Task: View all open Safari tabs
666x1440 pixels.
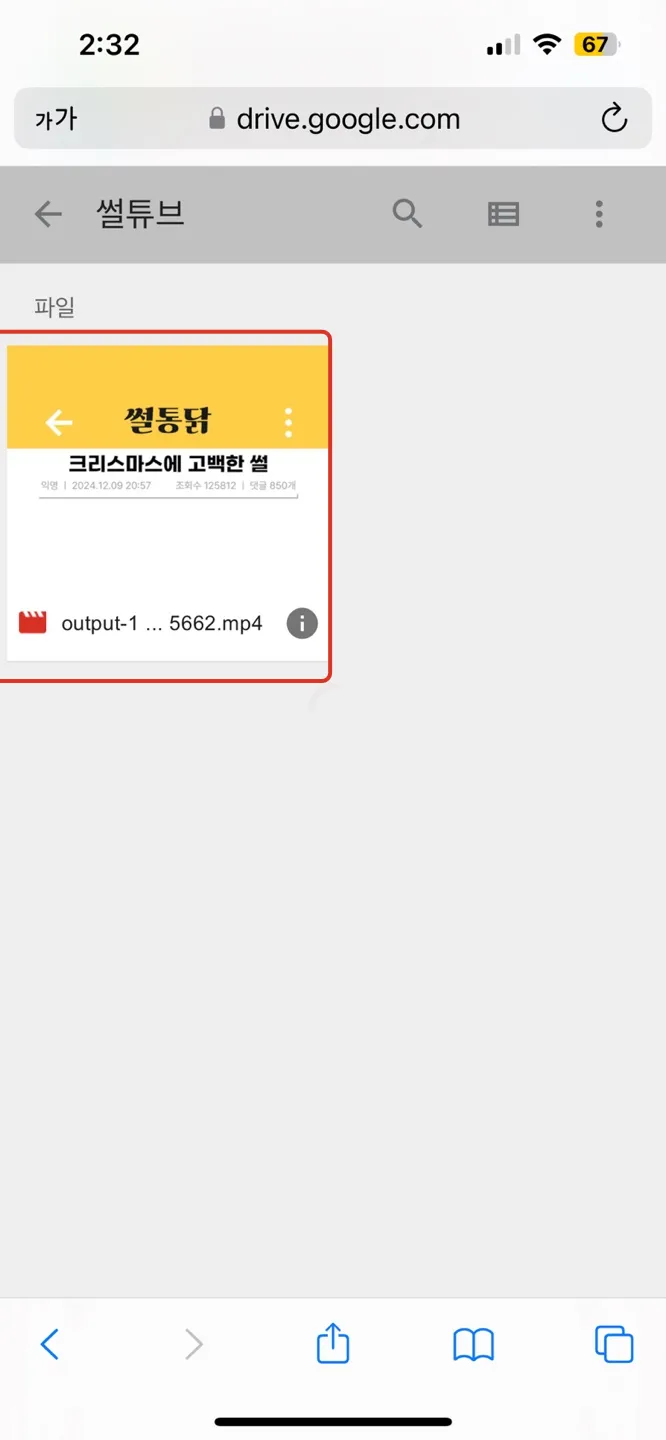Action: (613, 1344)
